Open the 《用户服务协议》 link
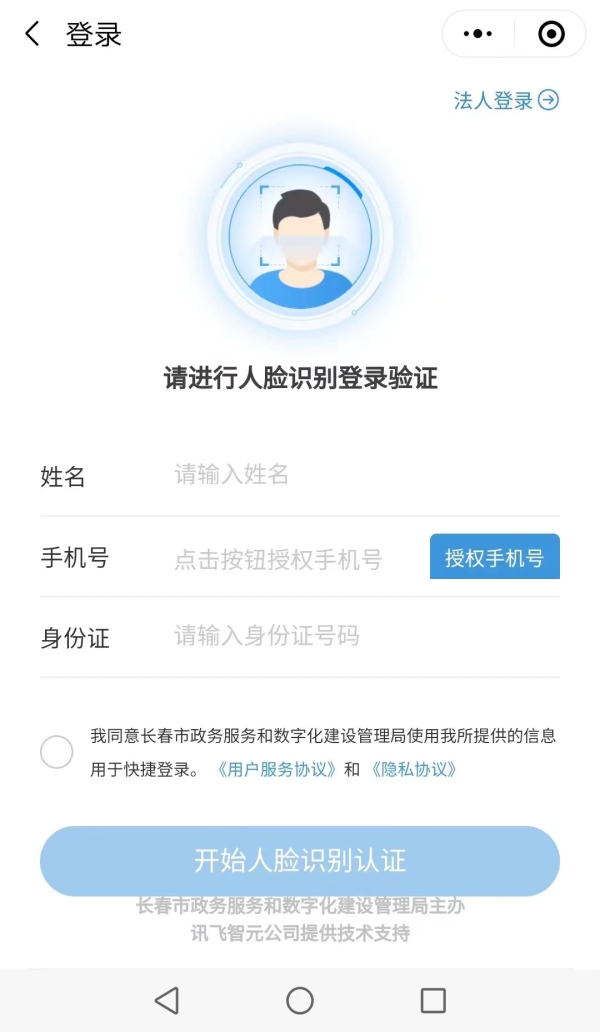 click(x=274, y=770)
